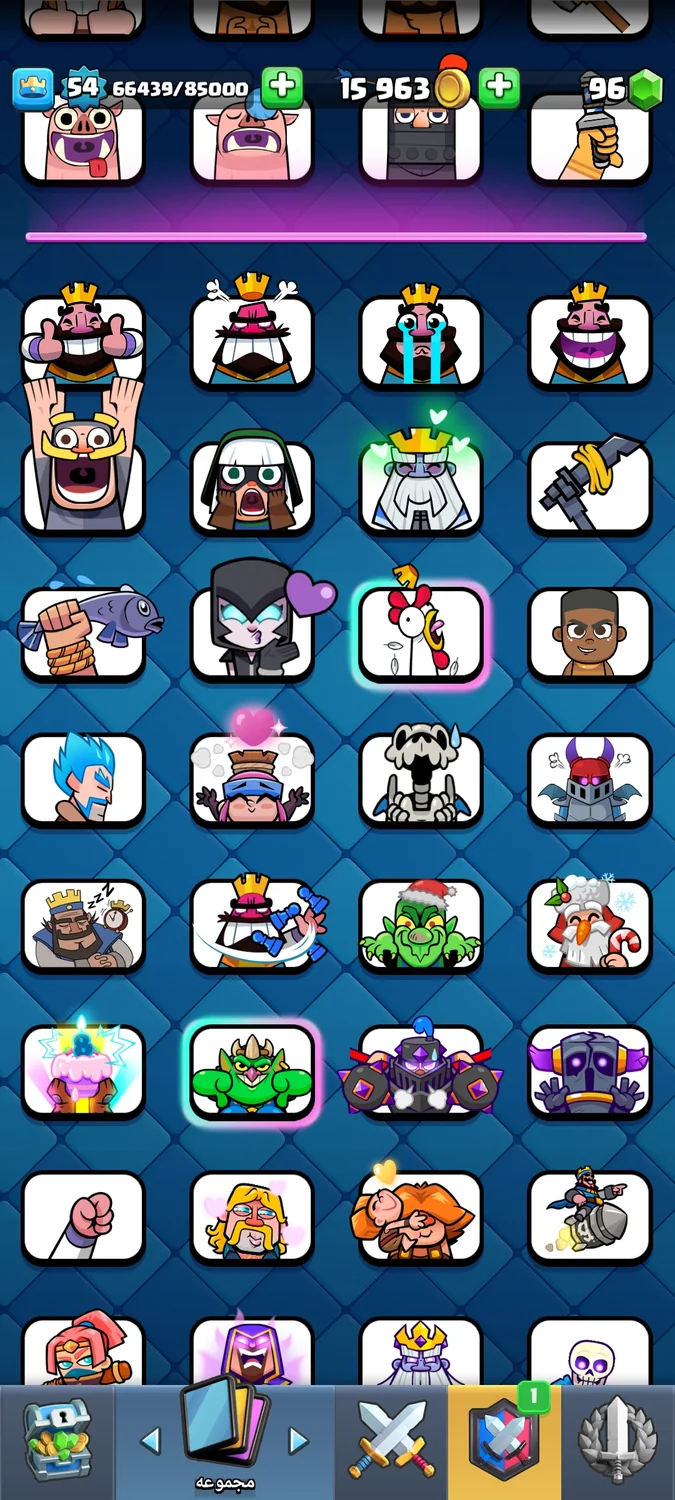Pick the skeleton dragon emote

tap(421, 780)
